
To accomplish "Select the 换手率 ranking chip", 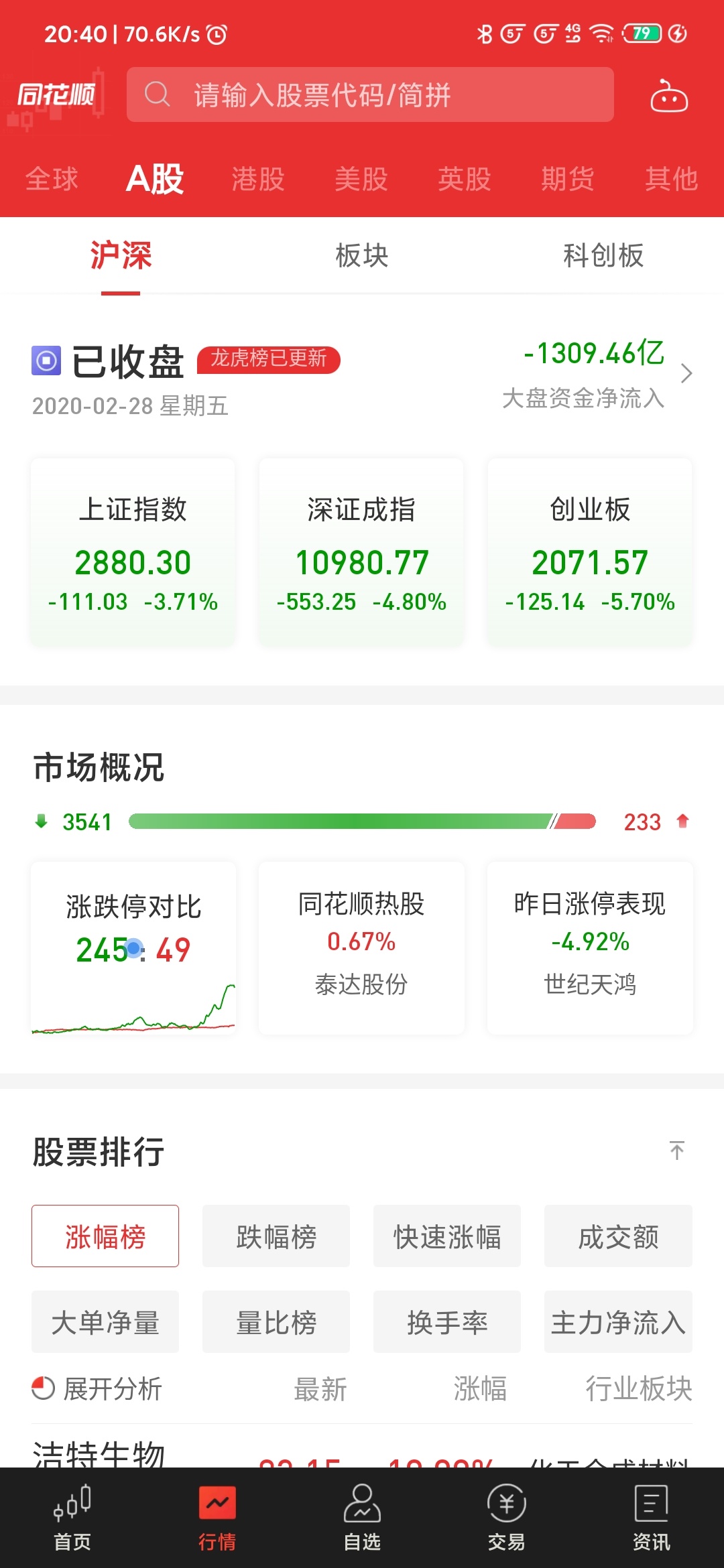I will click(x=447, y=1322).
